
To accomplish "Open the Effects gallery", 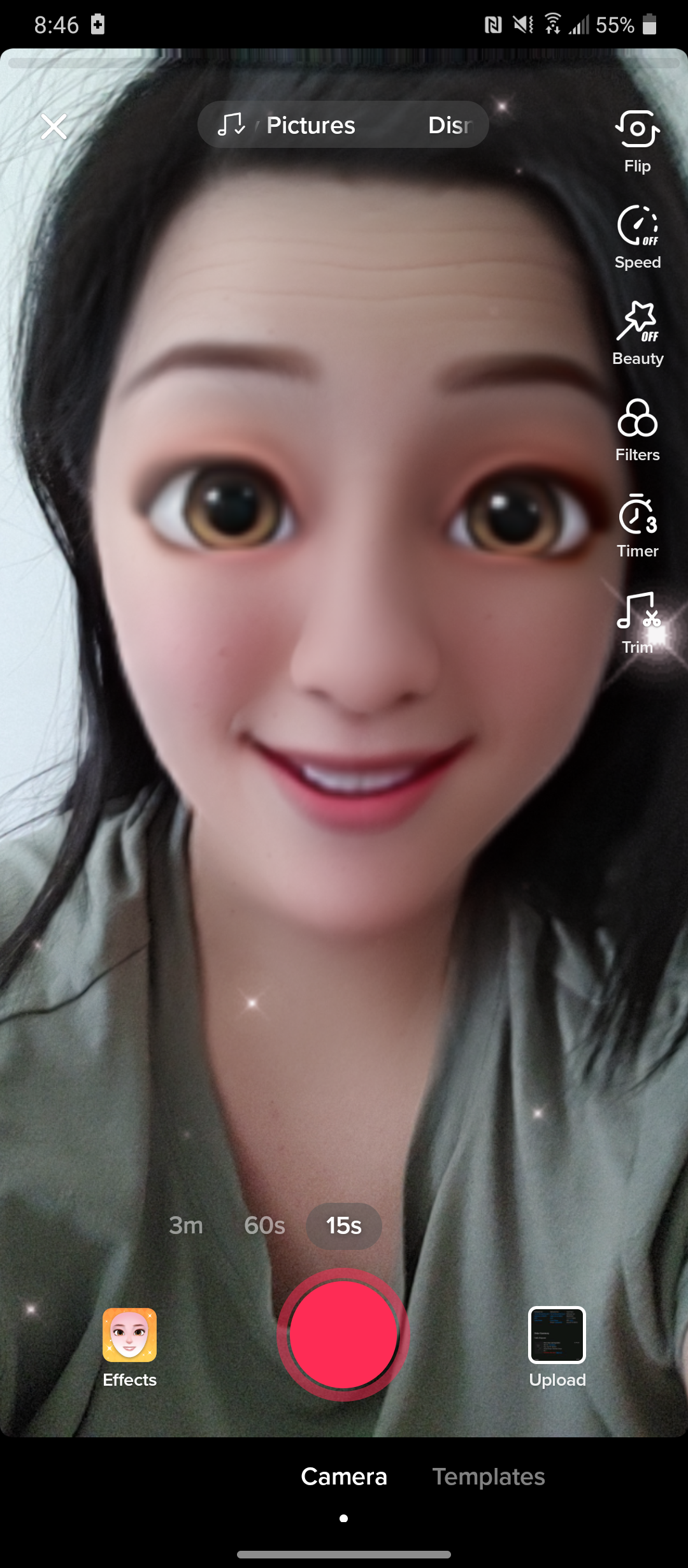I will pyautogui.click(x=129, y=1346).
